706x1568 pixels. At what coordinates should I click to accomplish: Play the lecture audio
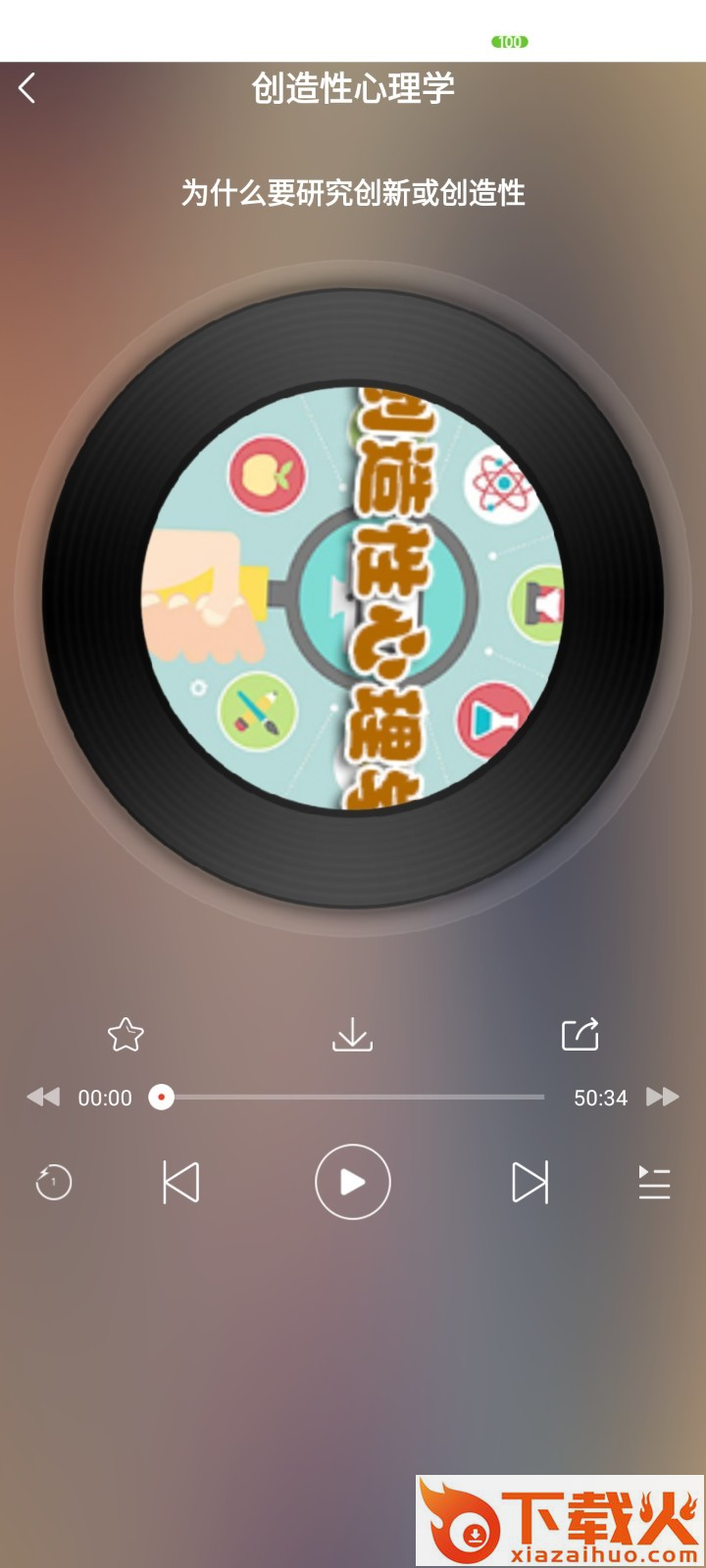[x=353, y=1183]
